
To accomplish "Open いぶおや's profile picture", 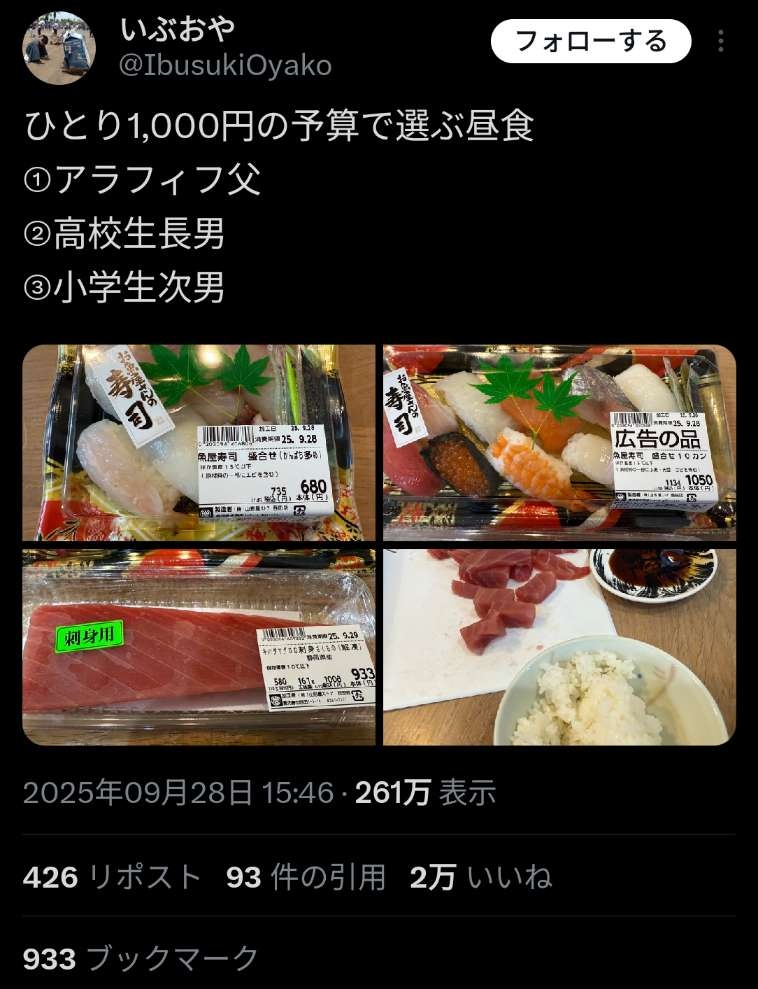I will click(60, 47).
